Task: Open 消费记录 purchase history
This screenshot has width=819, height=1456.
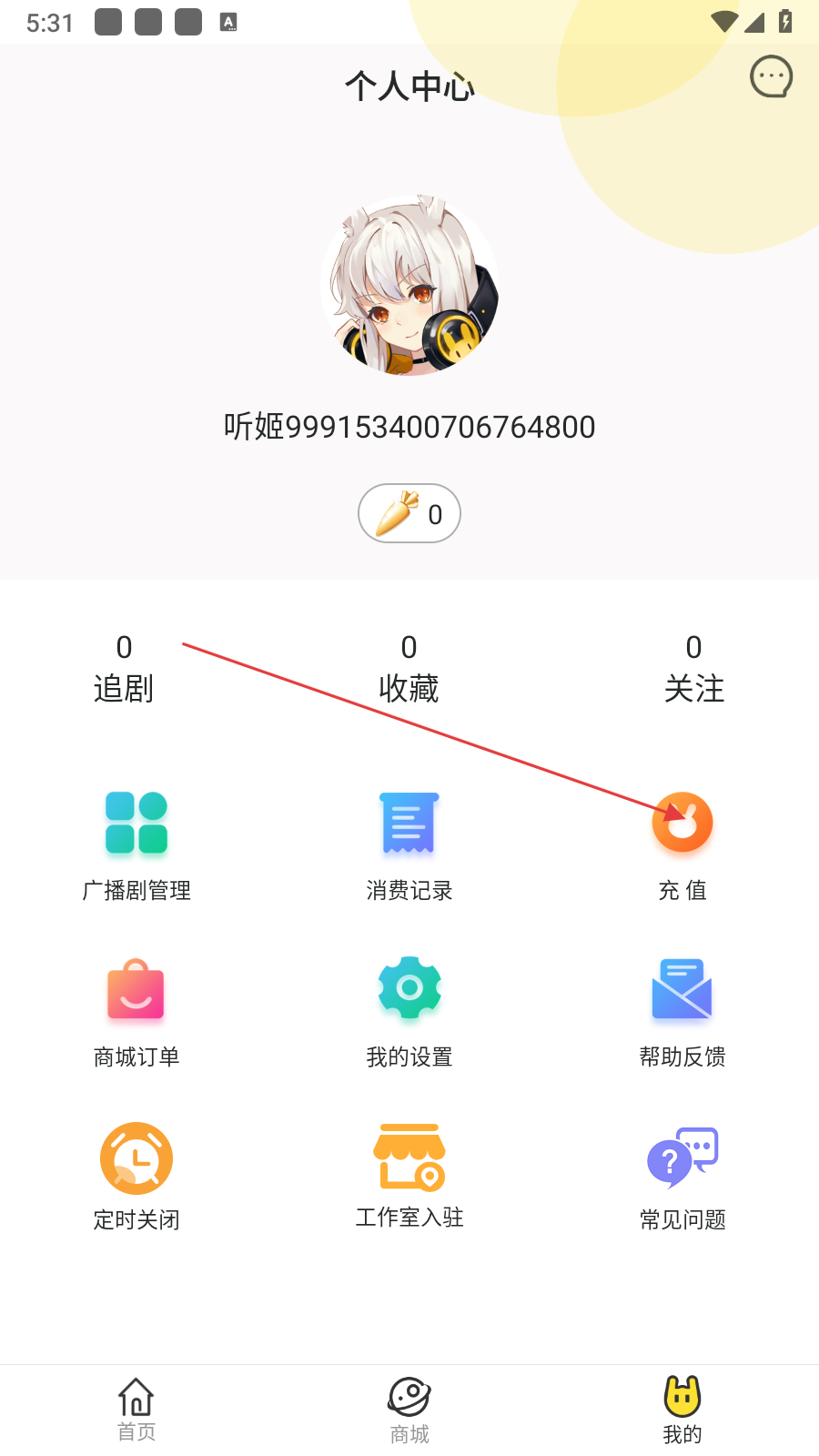Action: pos(409,844)
